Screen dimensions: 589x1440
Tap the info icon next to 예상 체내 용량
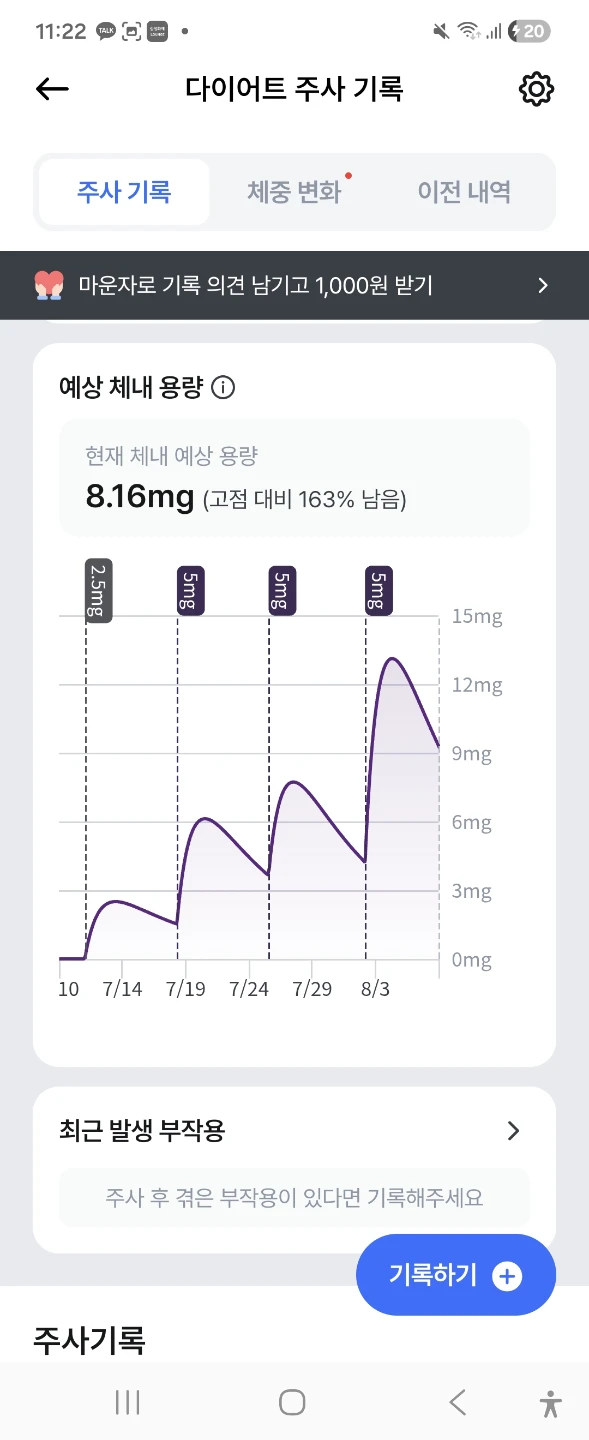pos(224,387)
